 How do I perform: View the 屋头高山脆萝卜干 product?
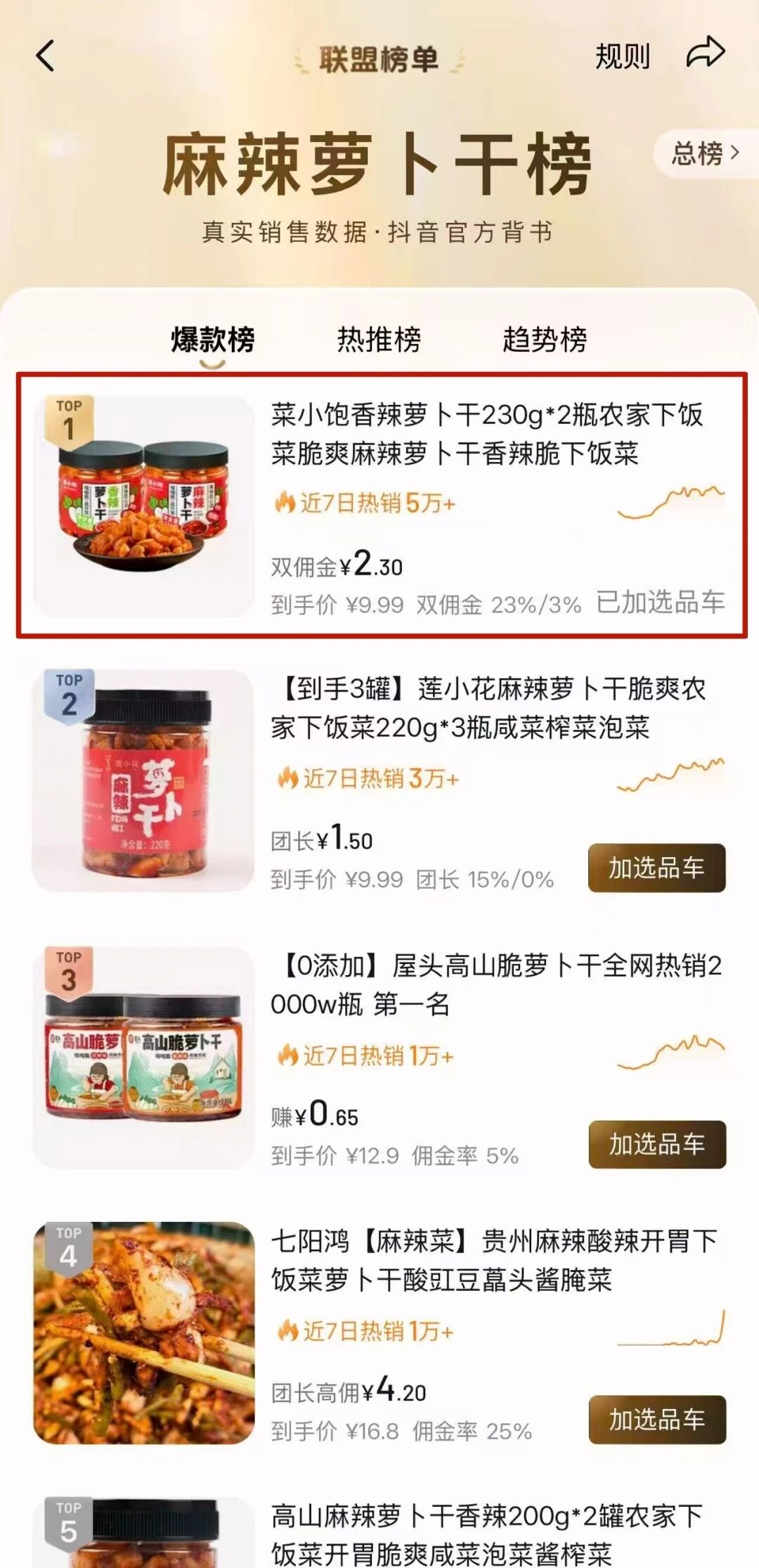[x=495, y=984]
